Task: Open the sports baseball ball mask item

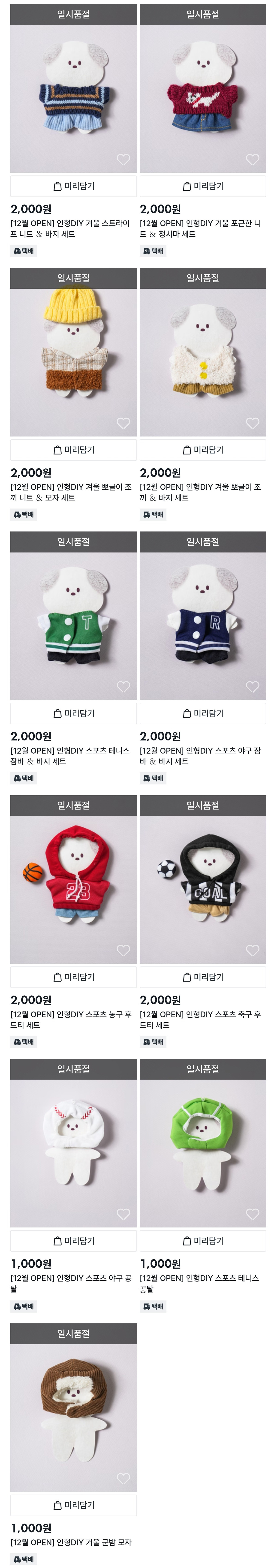Action: click(73, 1152)
